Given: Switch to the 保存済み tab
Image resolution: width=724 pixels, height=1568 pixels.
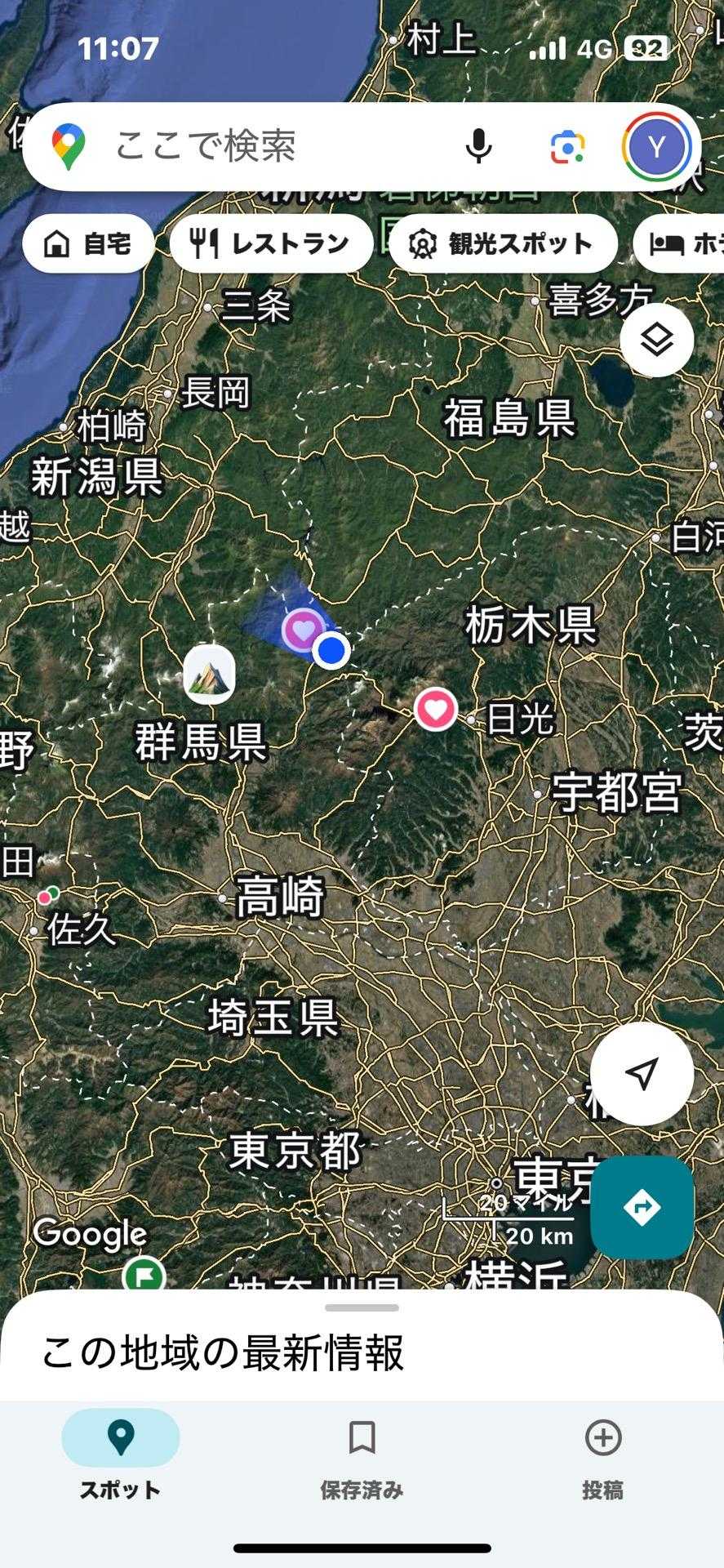Looking at the screenshot, I should [x=362, y=1459].
